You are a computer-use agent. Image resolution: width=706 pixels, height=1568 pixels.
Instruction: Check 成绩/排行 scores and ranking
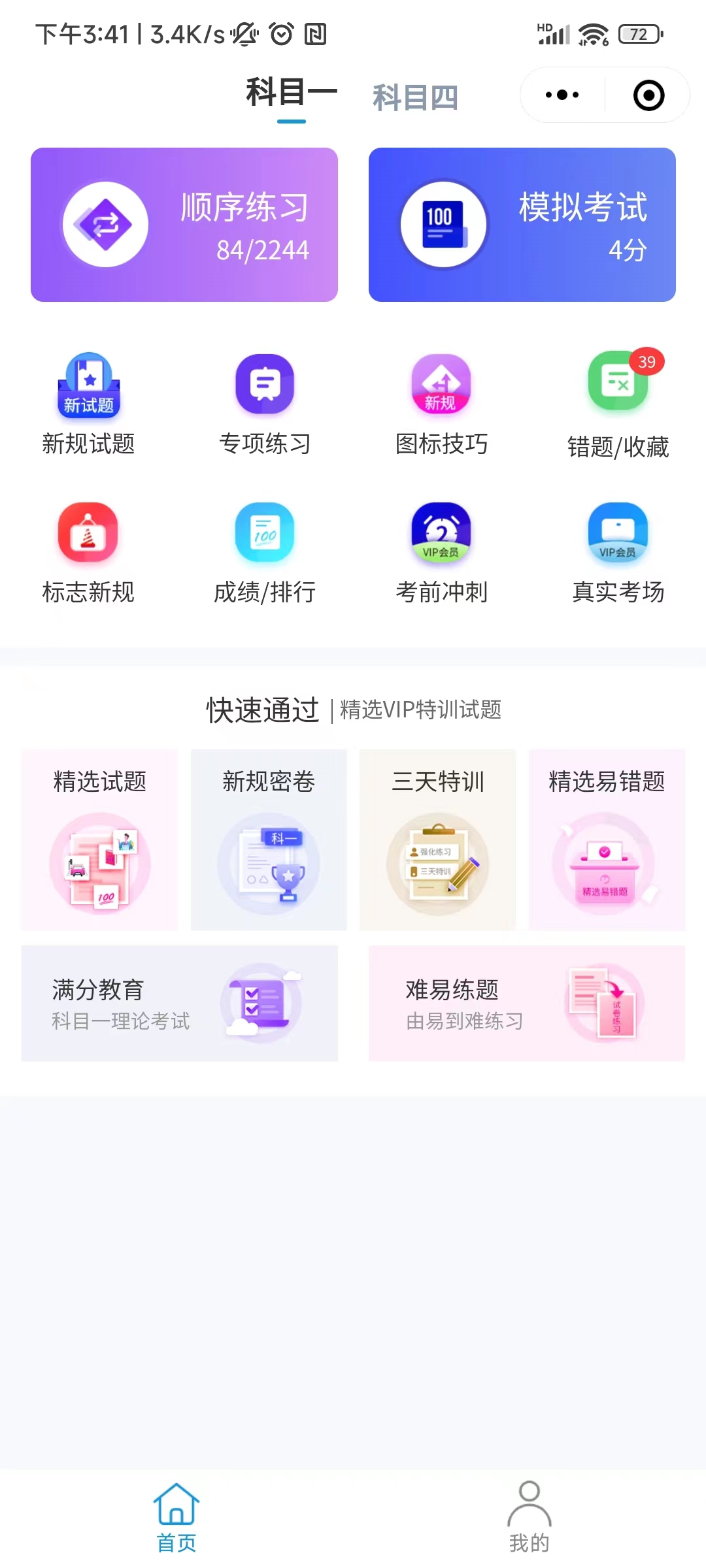tap(265, 553)
